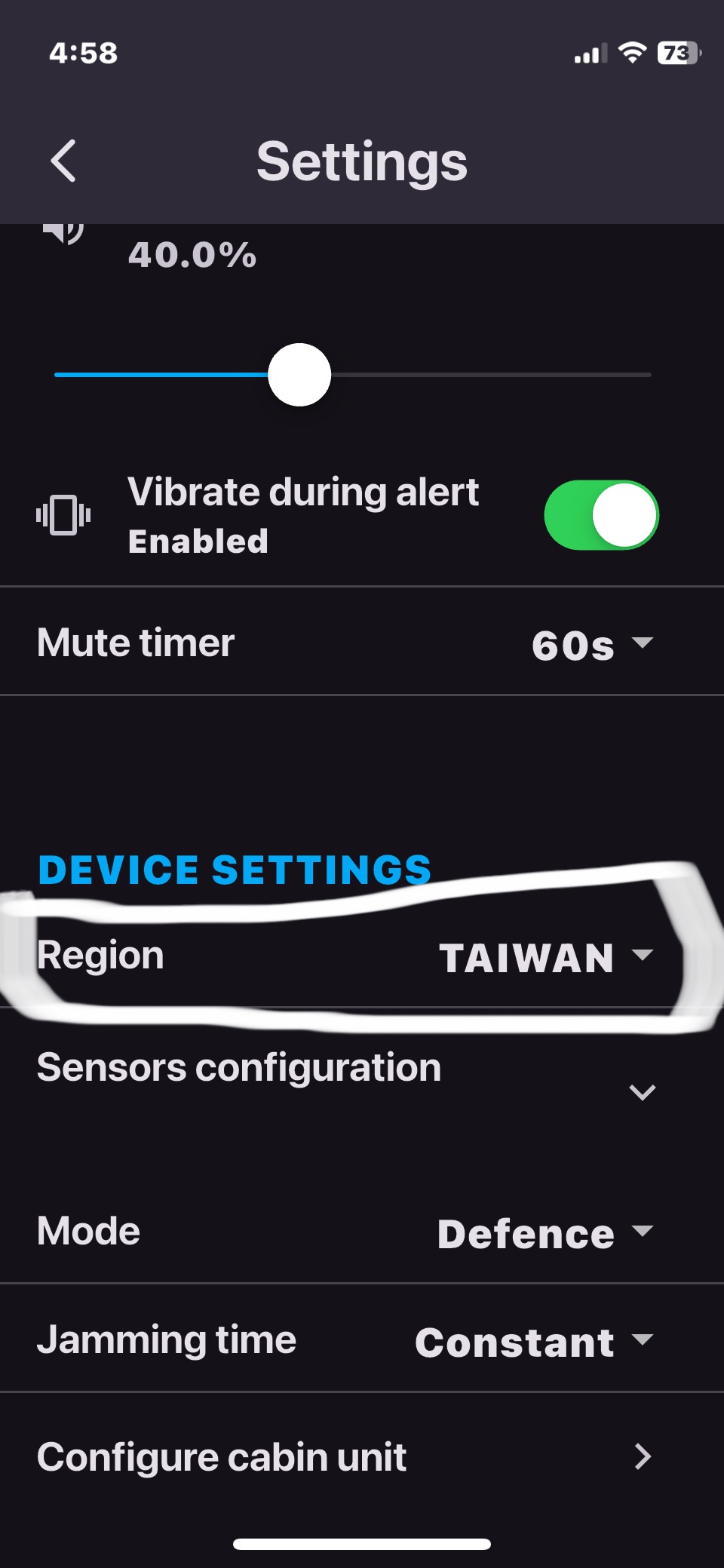The image size is (724, 1568).
Task: Open the Mute timer dropdown
Action: (592, 644)
